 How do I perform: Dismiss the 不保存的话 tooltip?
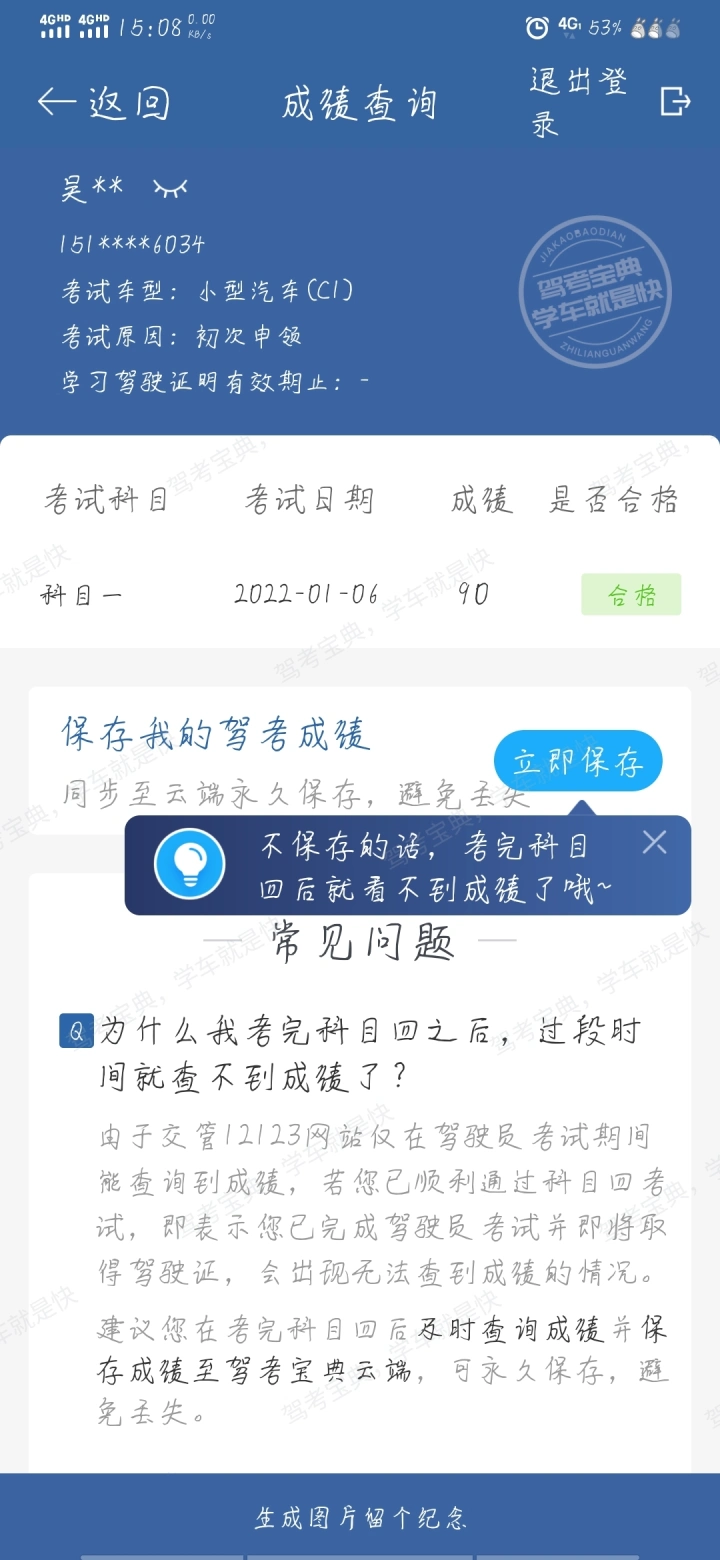point(654,842)
